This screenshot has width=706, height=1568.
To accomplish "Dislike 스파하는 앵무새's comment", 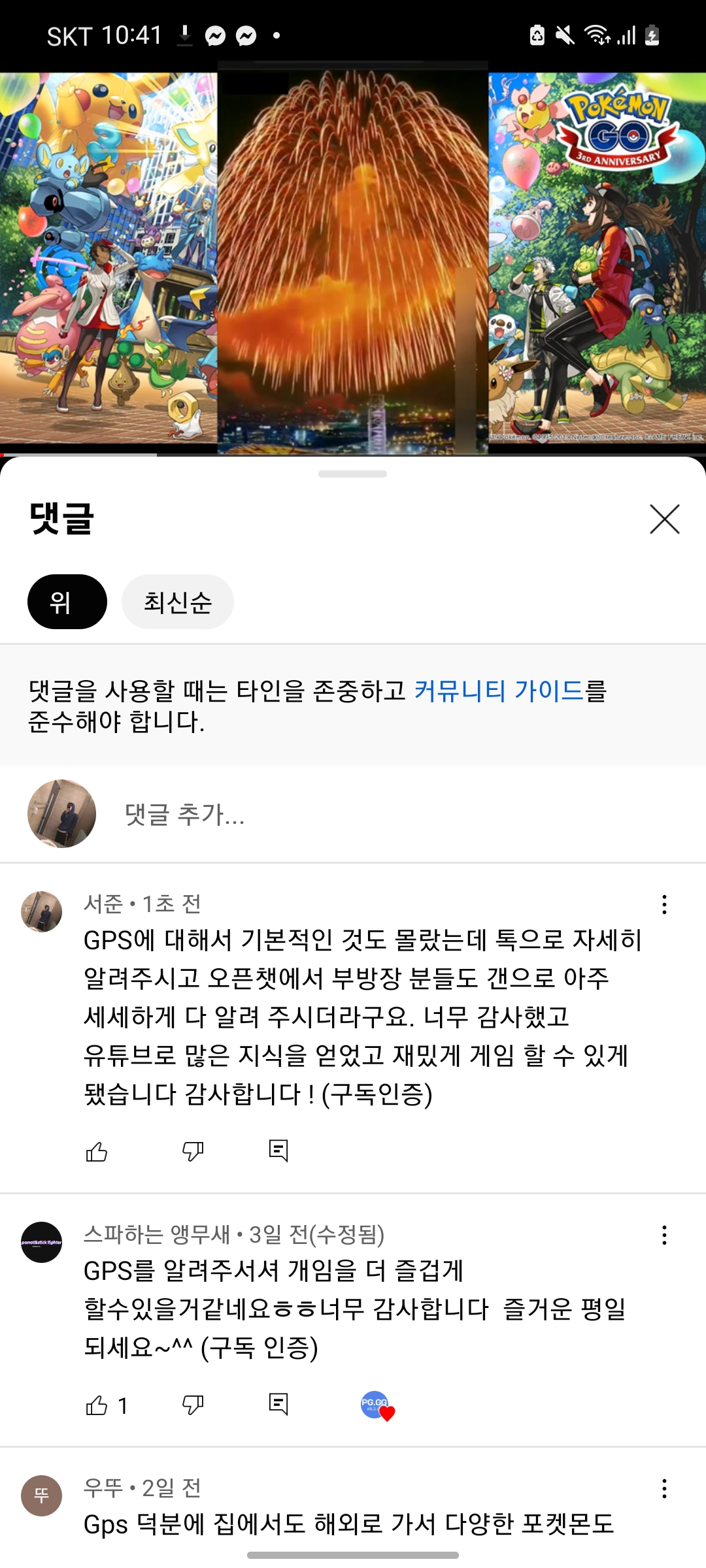I will coord(193,1405).
